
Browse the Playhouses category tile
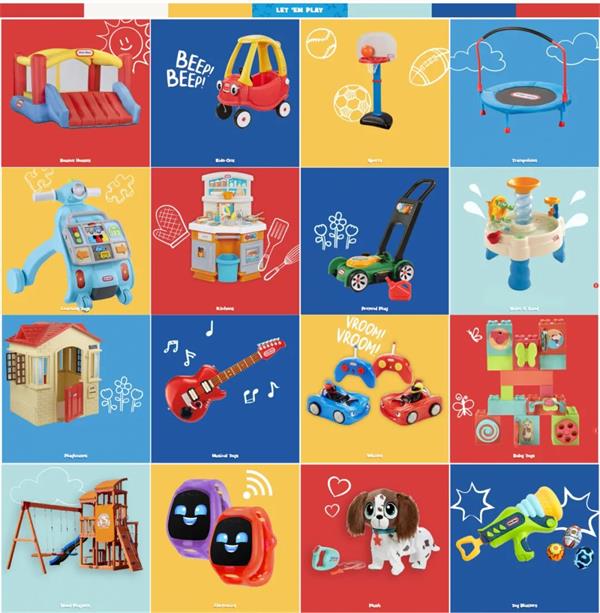click(x=75, y=388)
